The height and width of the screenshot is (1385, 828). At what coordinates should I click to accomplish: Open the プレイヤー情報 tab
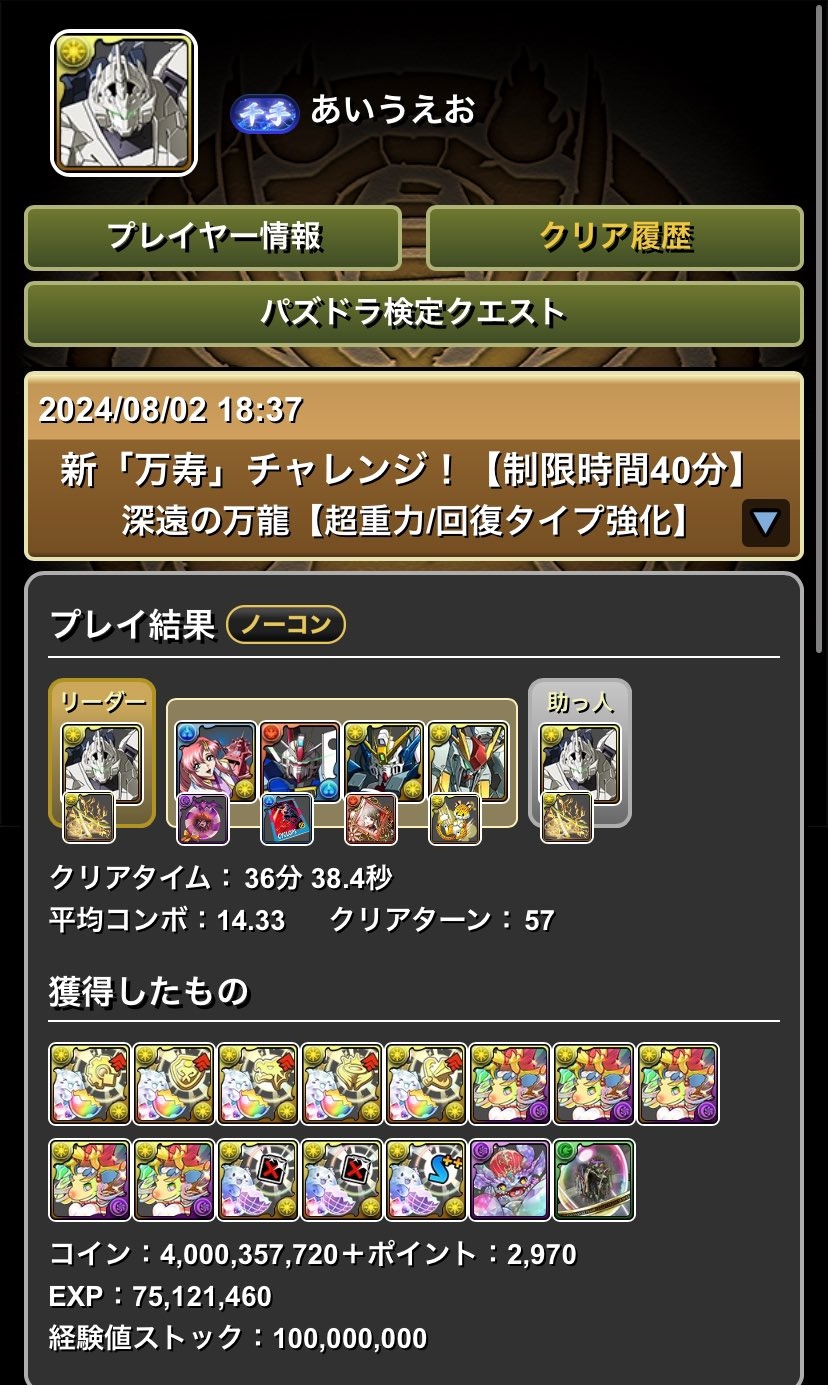coord(213,237)
